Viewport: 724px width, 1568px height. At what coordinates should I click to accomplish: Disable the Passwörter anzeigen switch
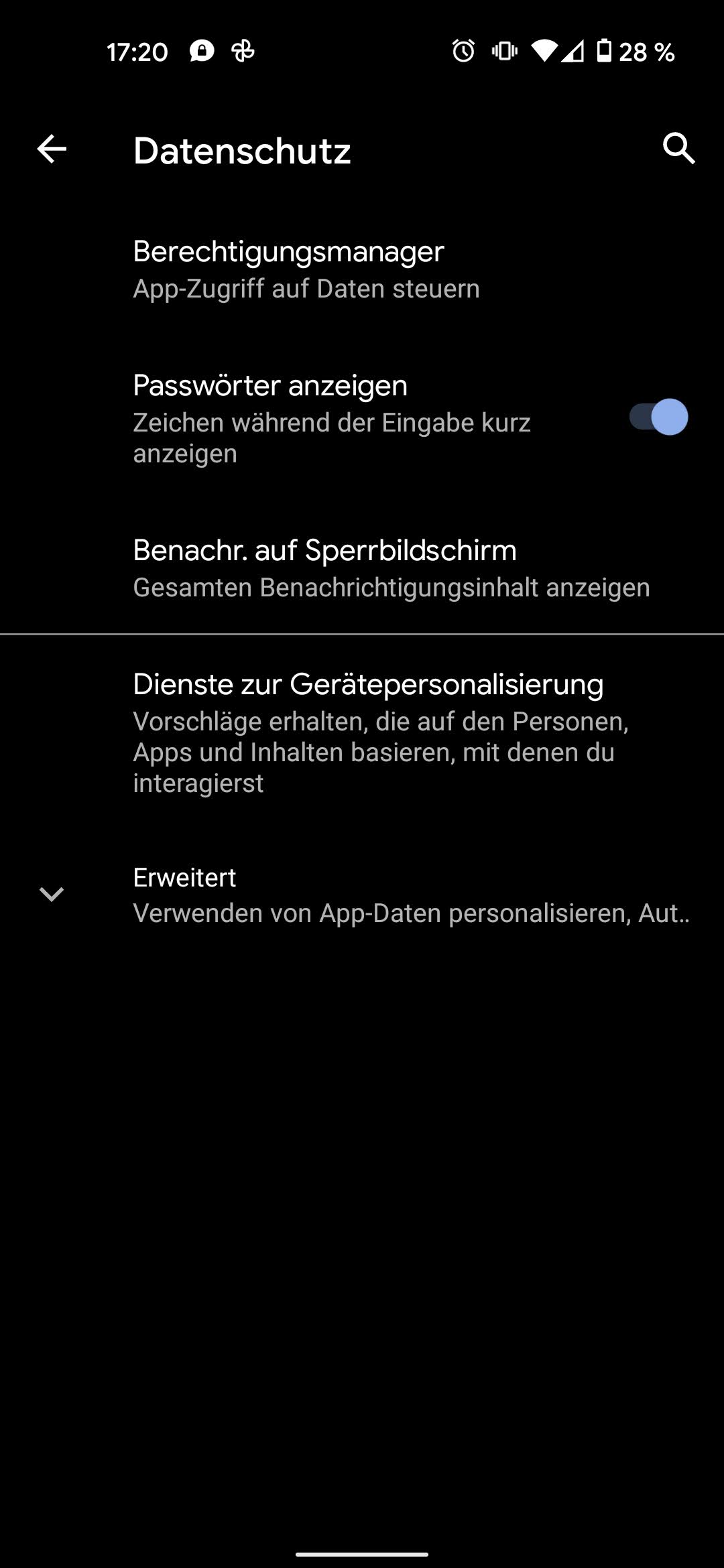pos(658,417)
